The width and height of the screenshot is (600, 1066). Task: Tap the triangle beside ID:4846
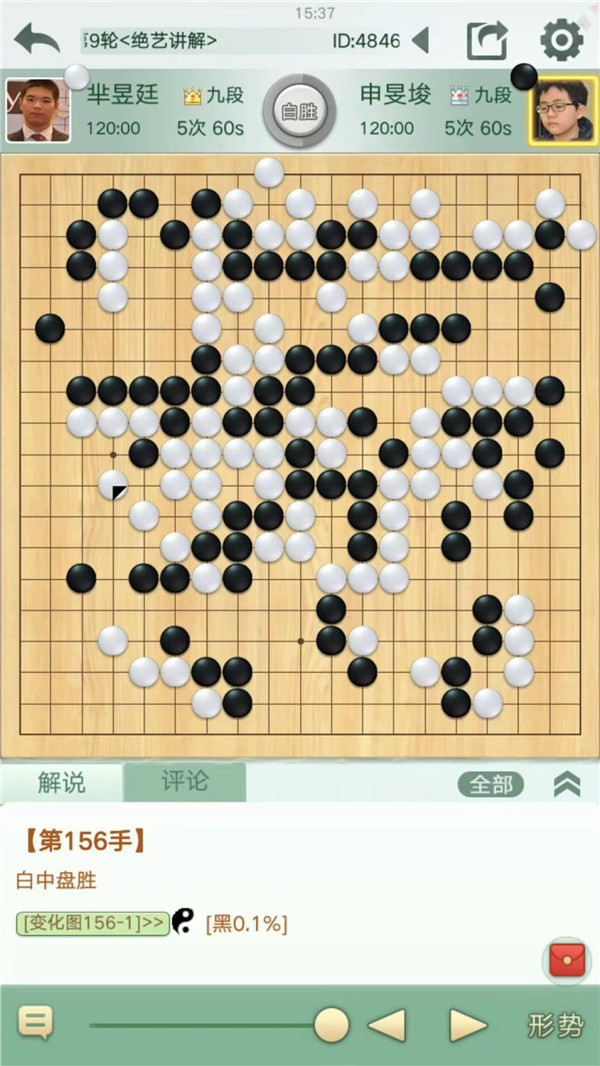point(421,41)
